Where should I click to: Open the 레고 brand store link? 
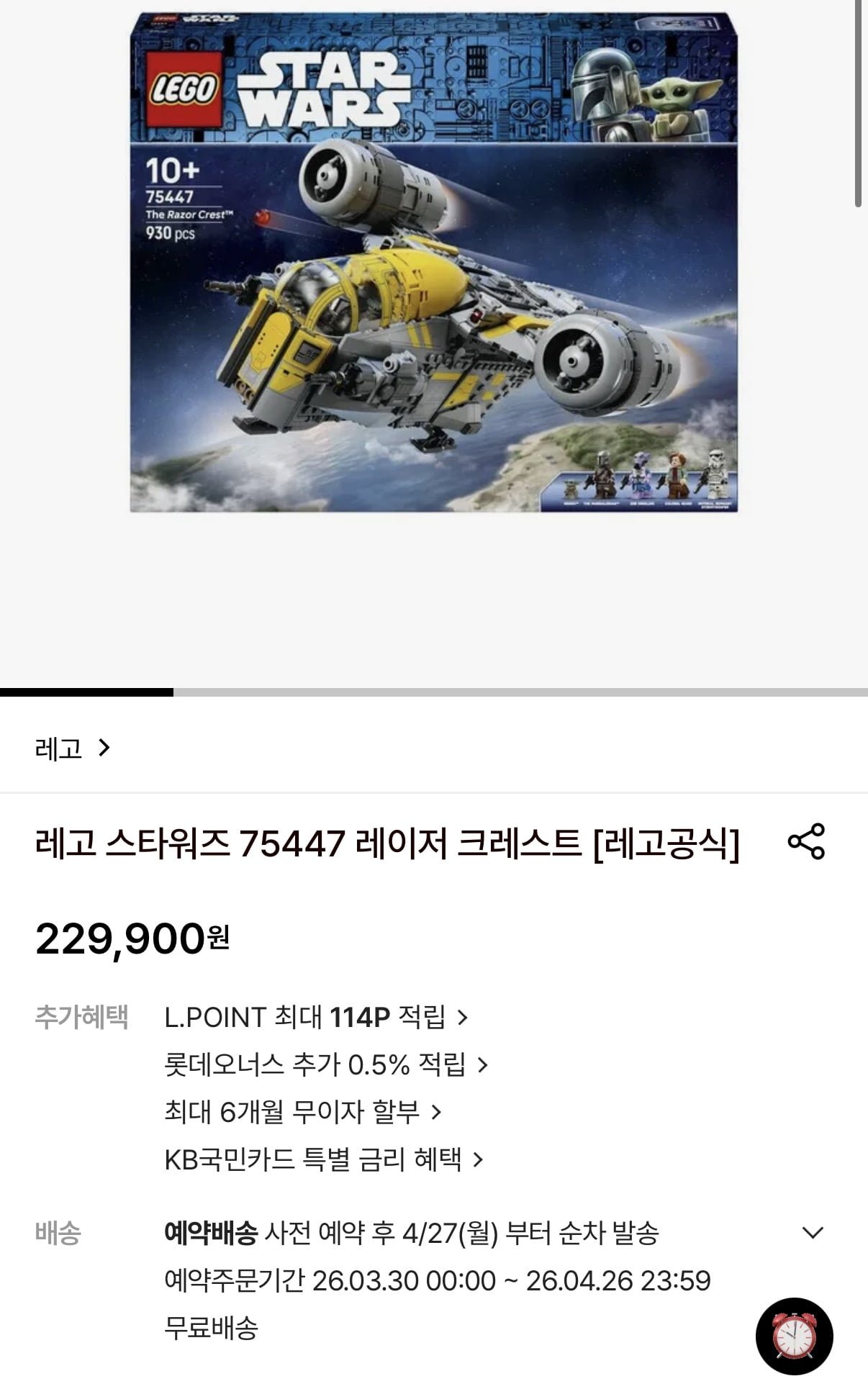72,748
